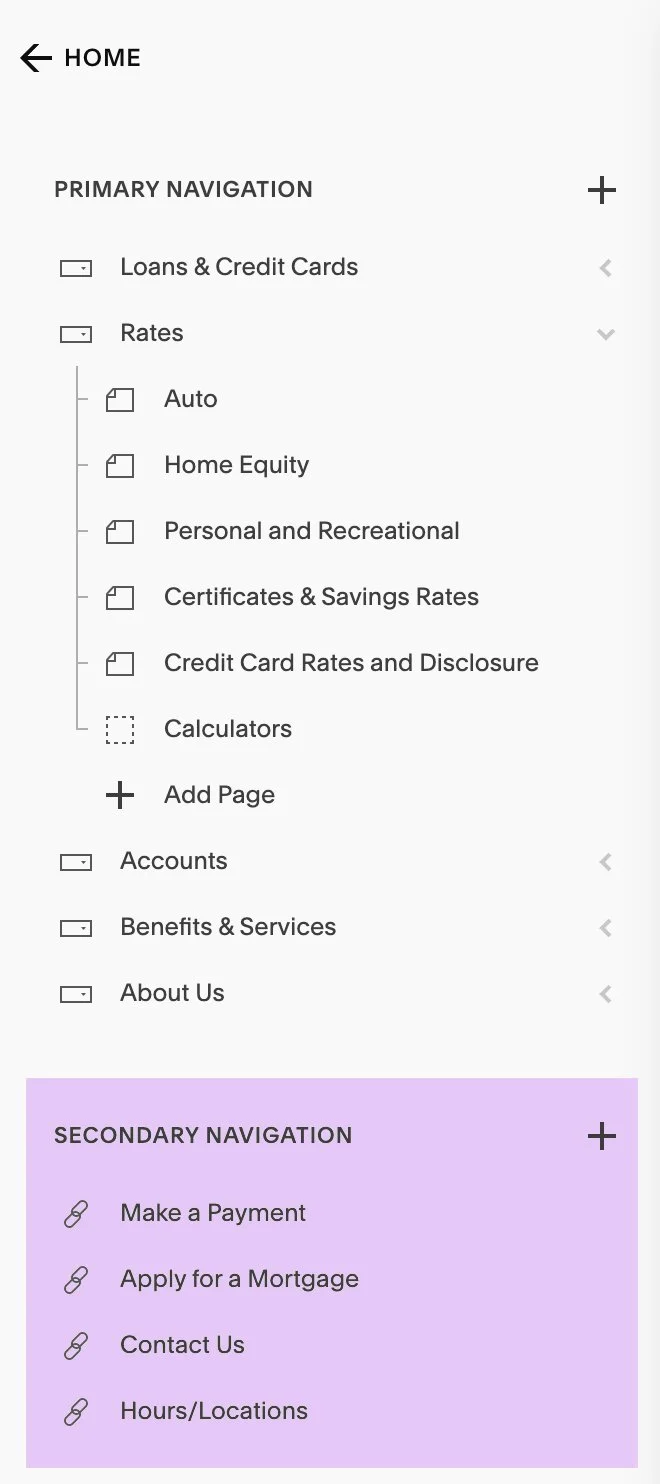Image resolution: width=660 pixels, height=1484 pixels.
Task: Select Credit Card Rates and Disclosure
Action: click(351, 663)
